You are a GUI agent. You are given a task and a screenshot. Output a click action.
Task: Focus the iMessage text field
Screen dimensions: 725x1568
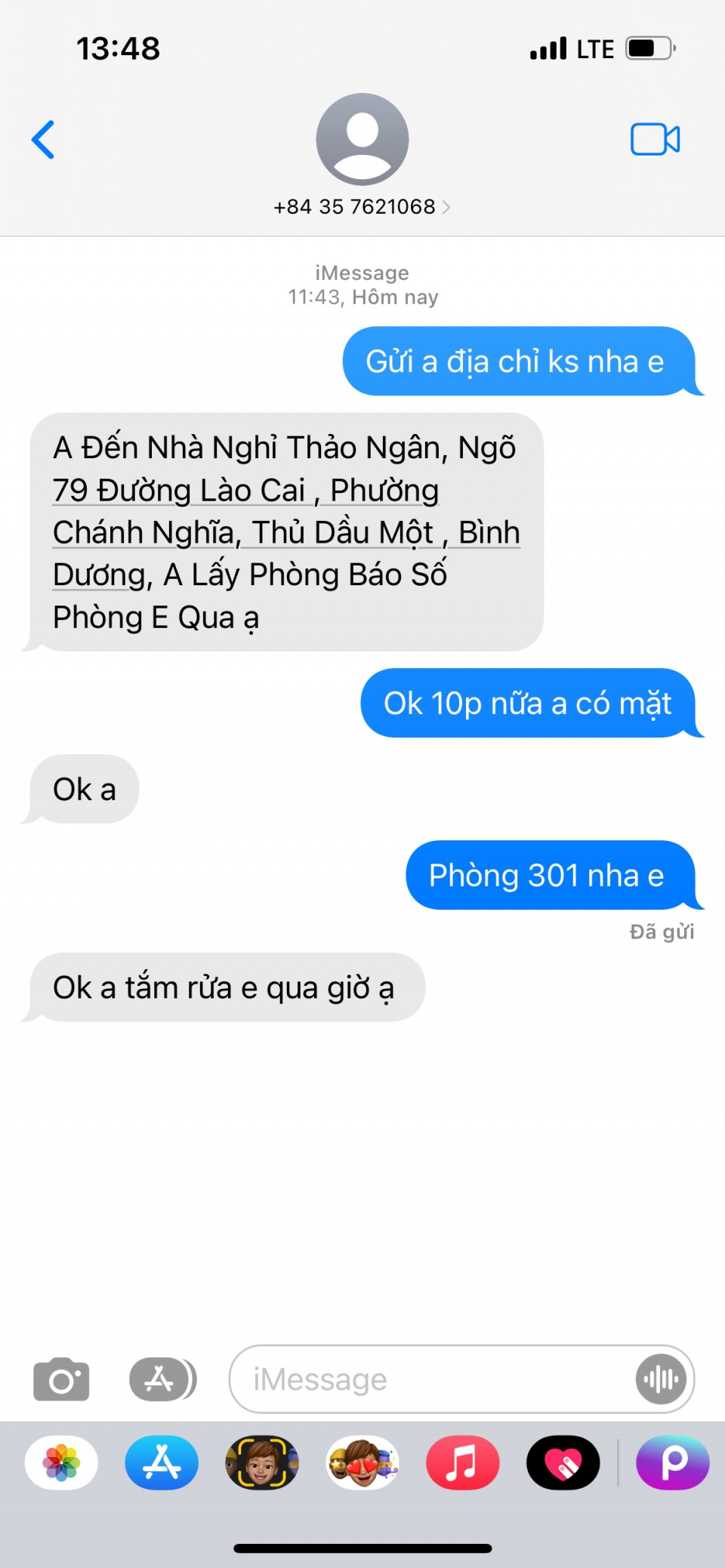pyautogui.click(x=430, y=1379)
